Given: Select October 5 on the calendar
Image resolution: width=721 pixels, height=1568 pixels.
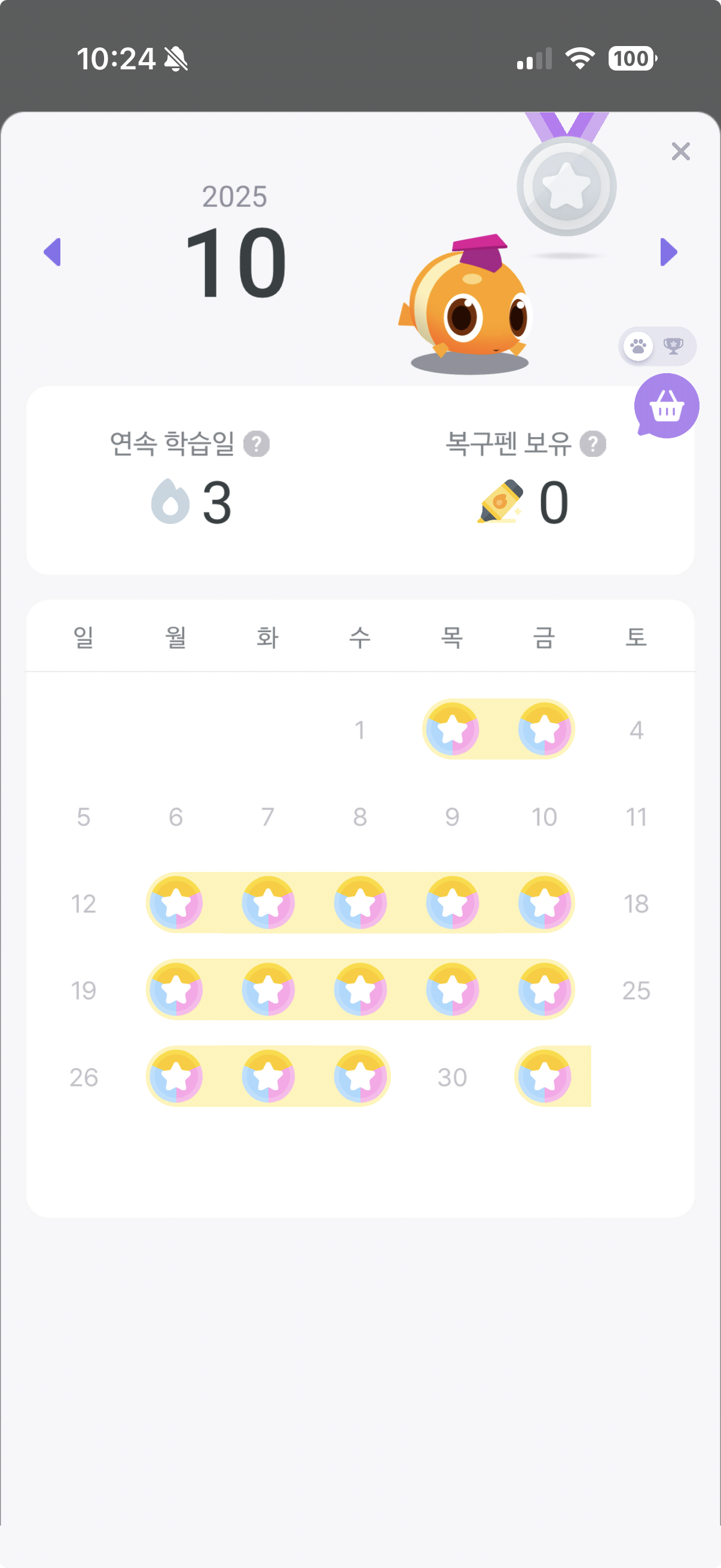Looking at the screenshot, I should pos(83,817).
